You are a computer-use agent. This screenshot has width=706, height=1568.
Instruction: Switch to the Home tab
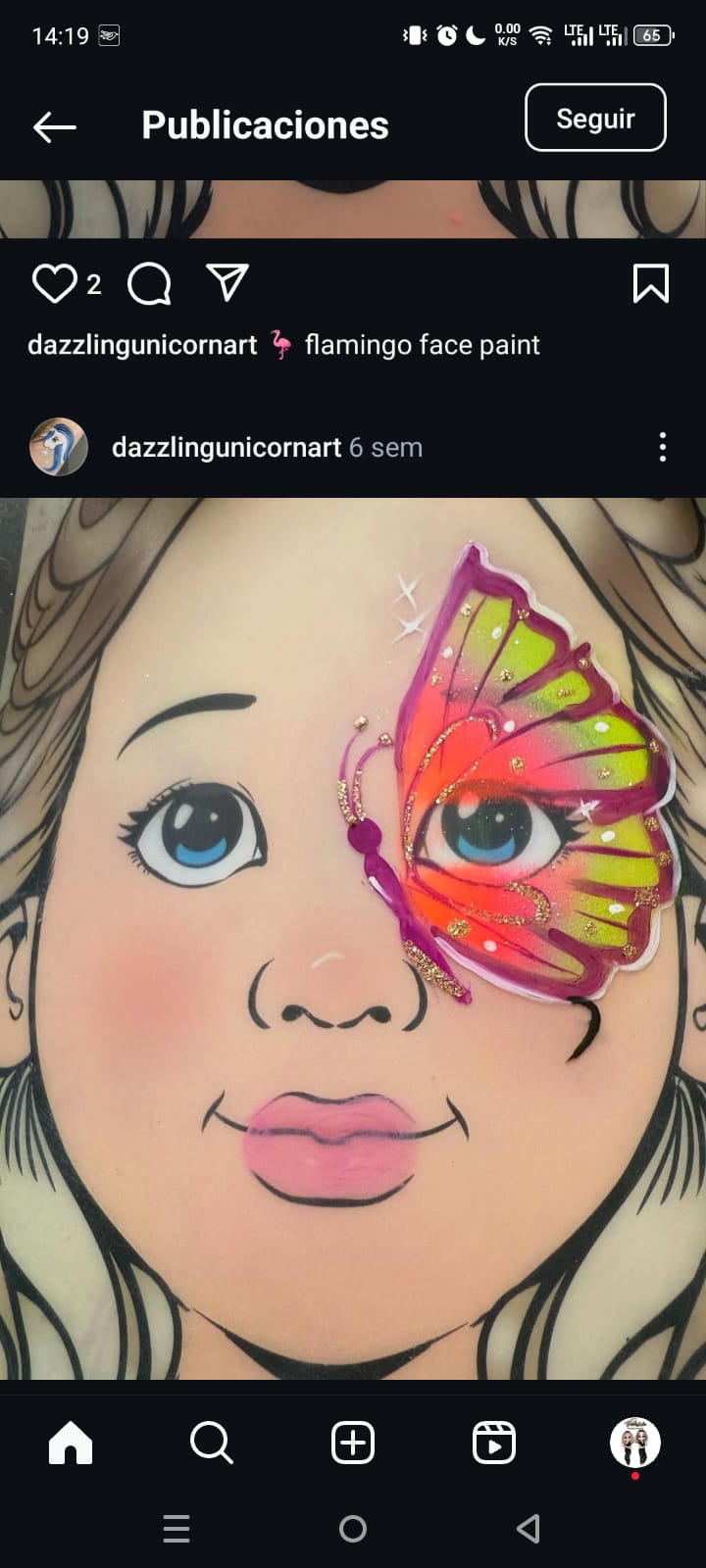tap(71, 1443)
